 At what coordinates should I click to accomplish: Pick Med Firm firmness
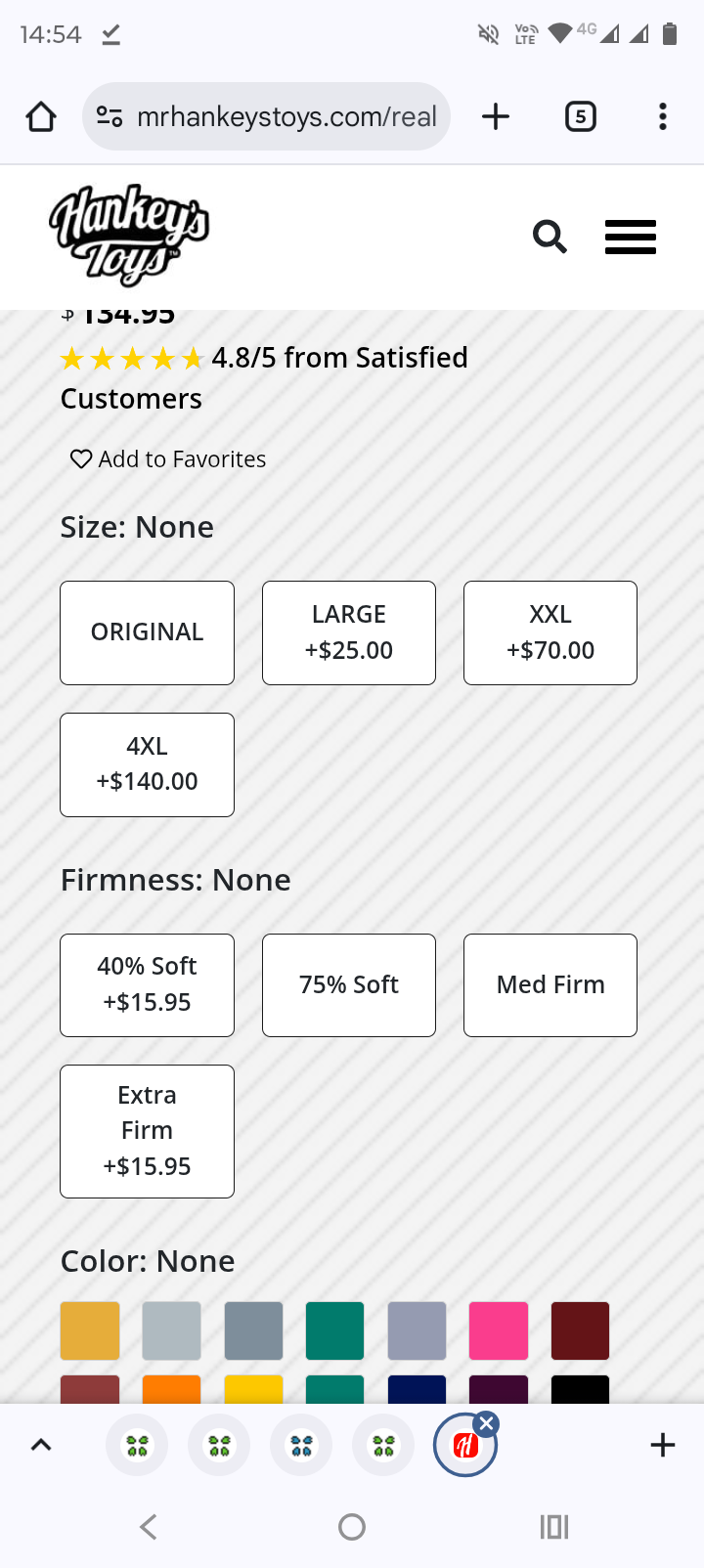point(550,984)
